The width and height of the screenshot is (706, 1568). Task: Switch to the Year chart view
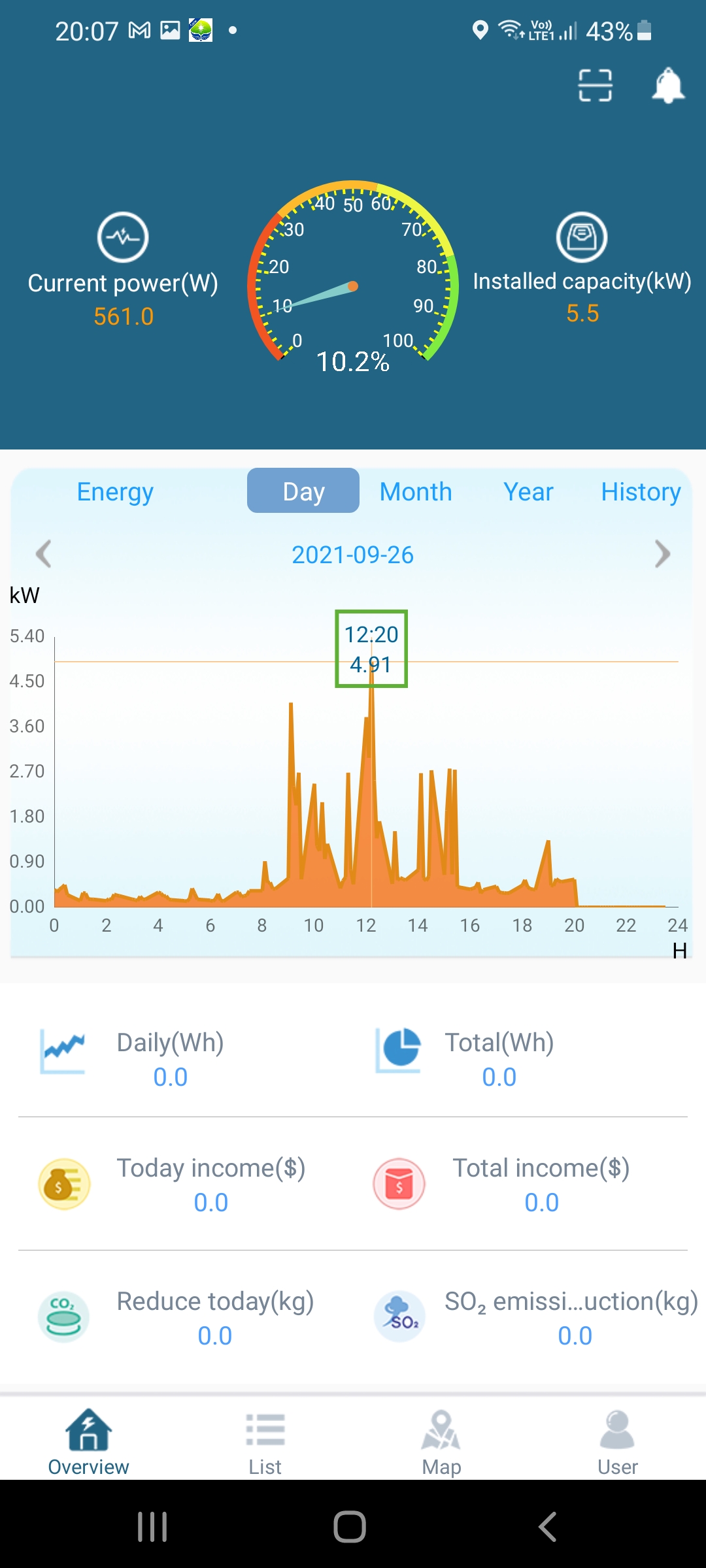click(528, 491)
